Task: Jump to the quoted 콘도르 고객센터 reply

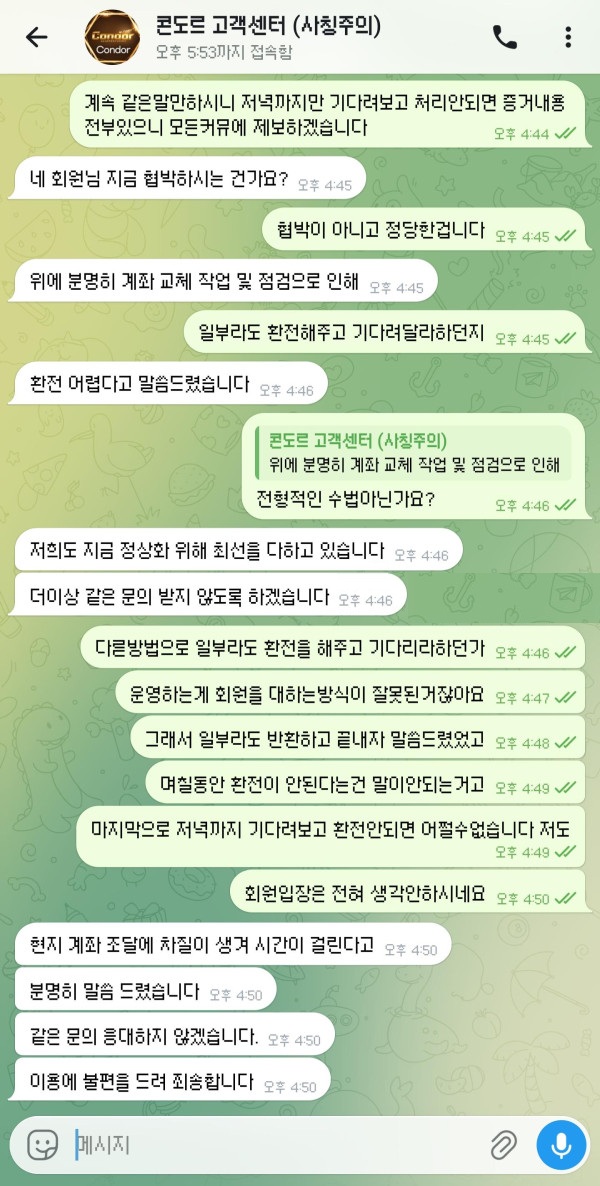Action: click(x=413, y=453)
